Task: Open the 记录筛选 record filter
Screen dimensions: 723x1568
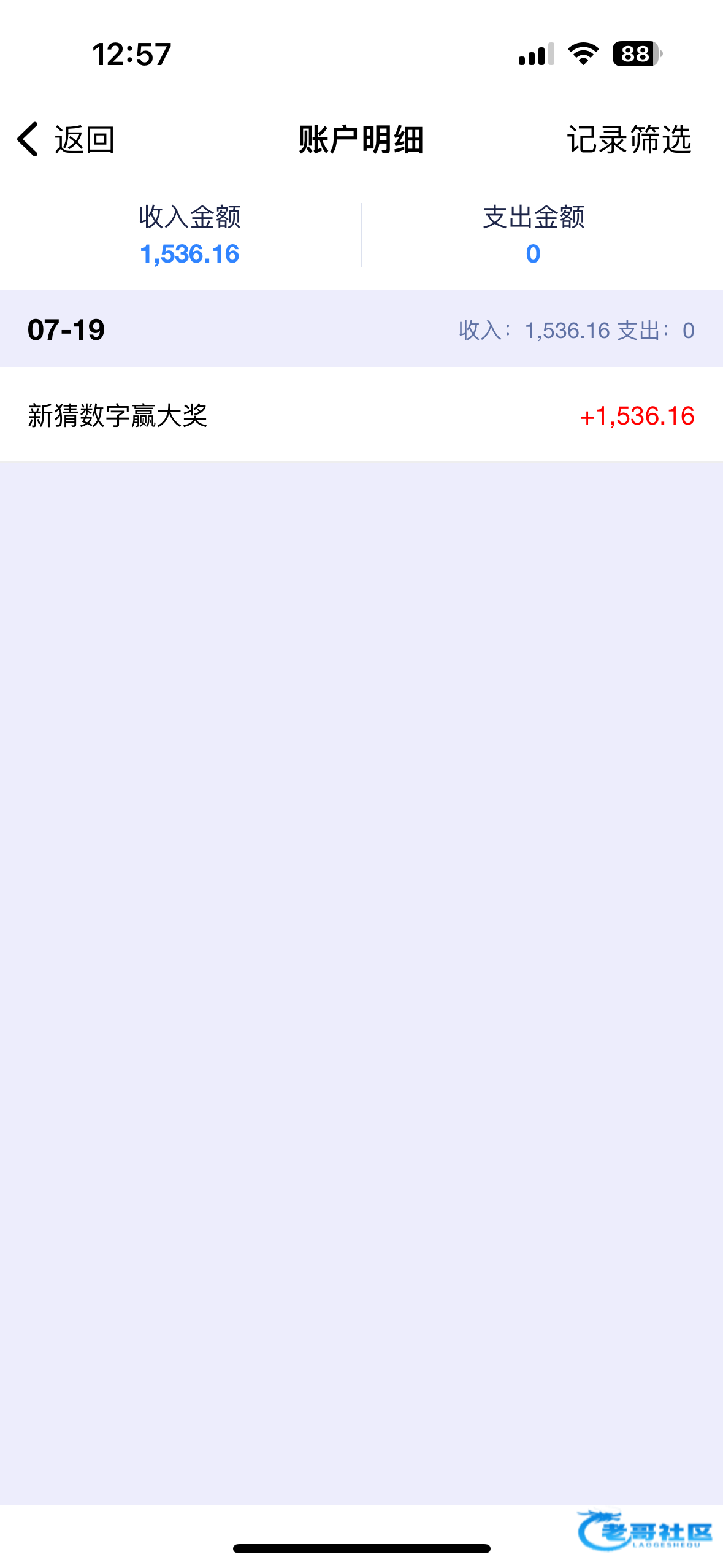Action: (x=629, y=140)
